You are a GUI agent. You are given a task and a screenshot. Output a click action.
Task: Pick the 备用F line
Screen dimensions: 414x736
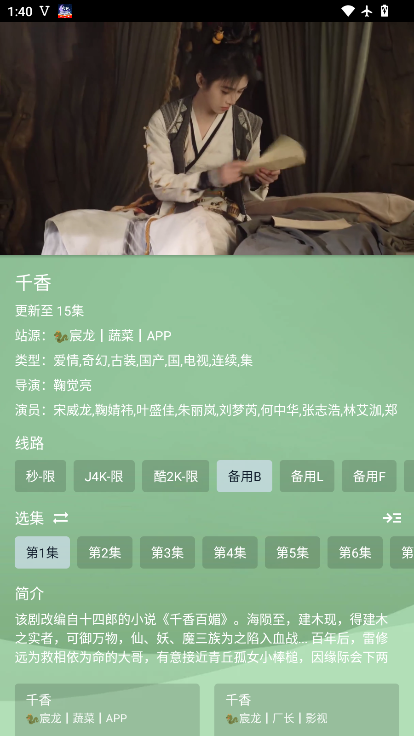[x=369, y=476]
